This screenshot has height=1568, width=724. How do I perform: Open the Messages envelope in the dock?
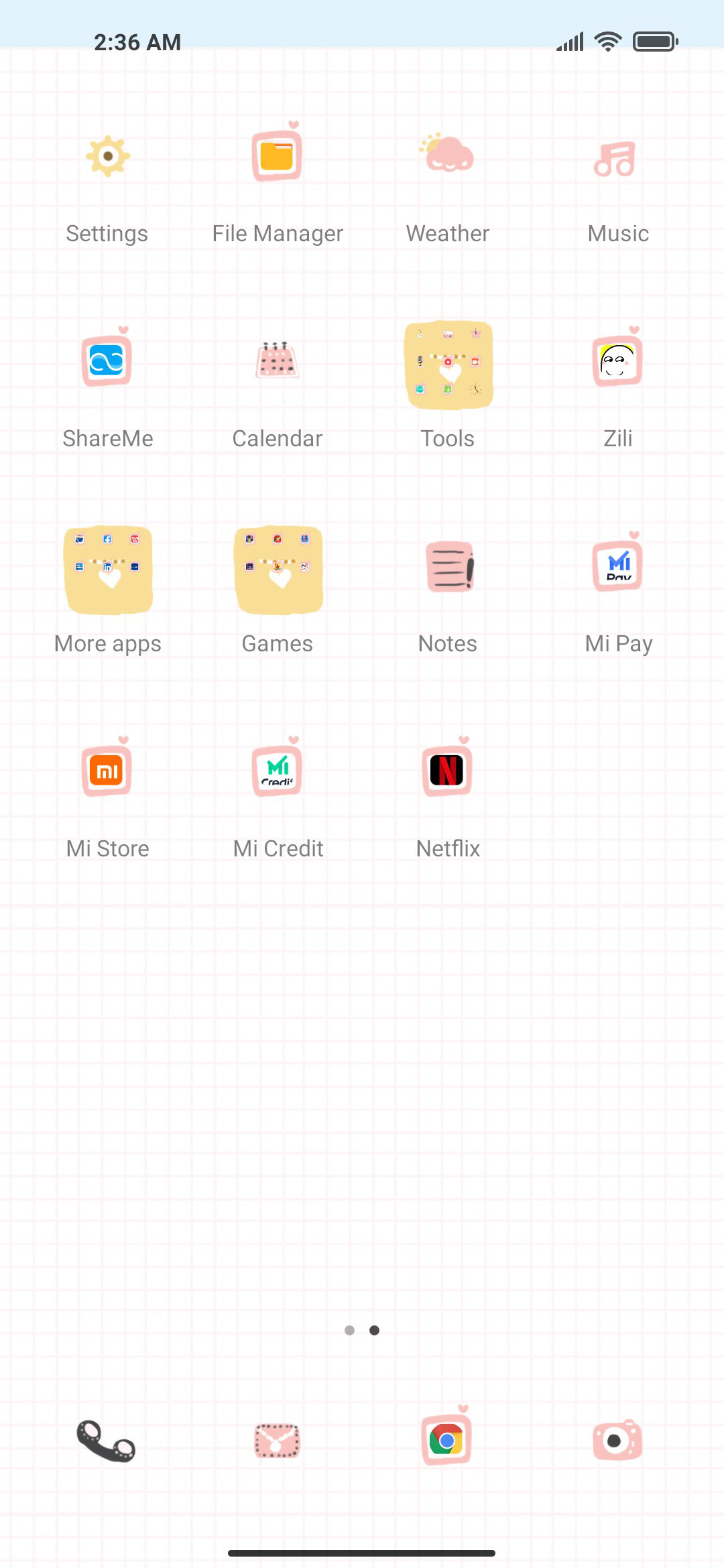277,1441
